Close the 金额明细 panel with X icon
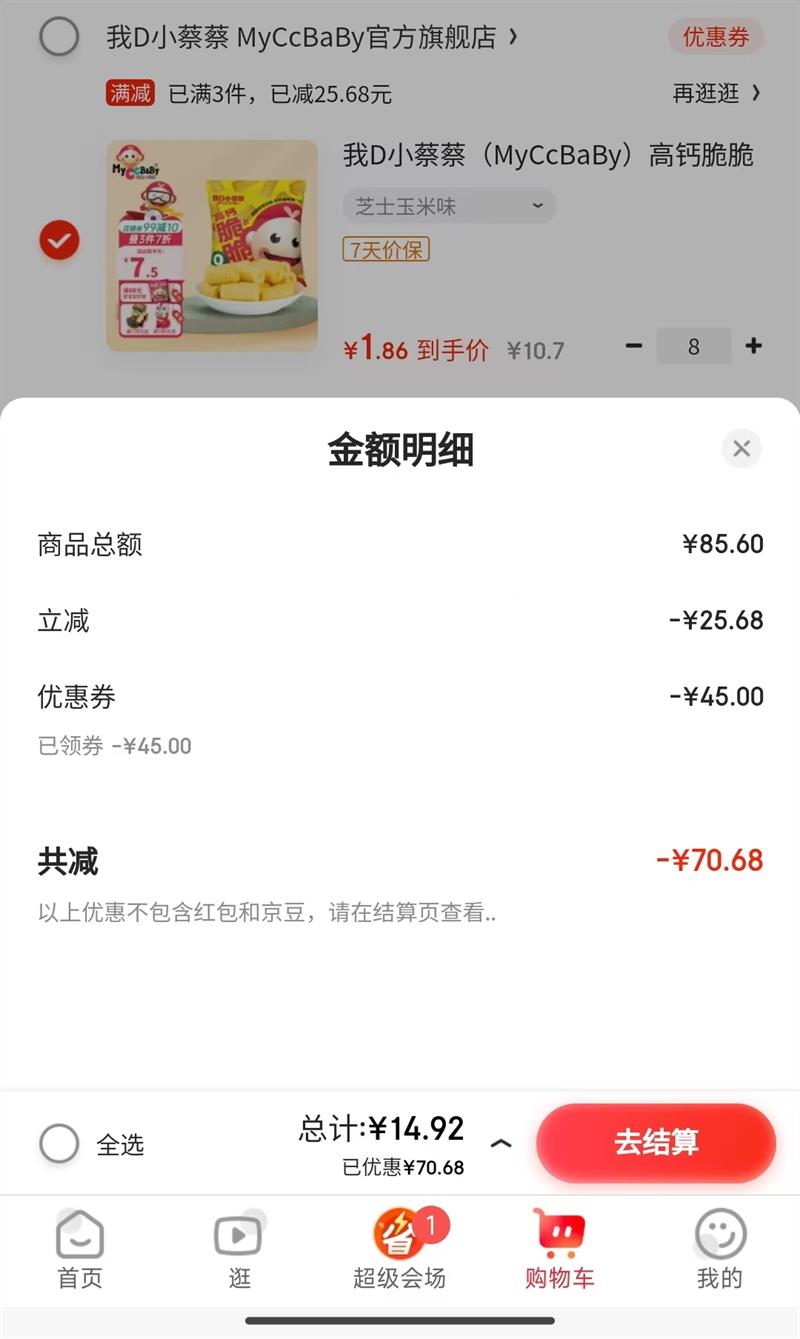The image size is (800, 1339). coord(741,448)
